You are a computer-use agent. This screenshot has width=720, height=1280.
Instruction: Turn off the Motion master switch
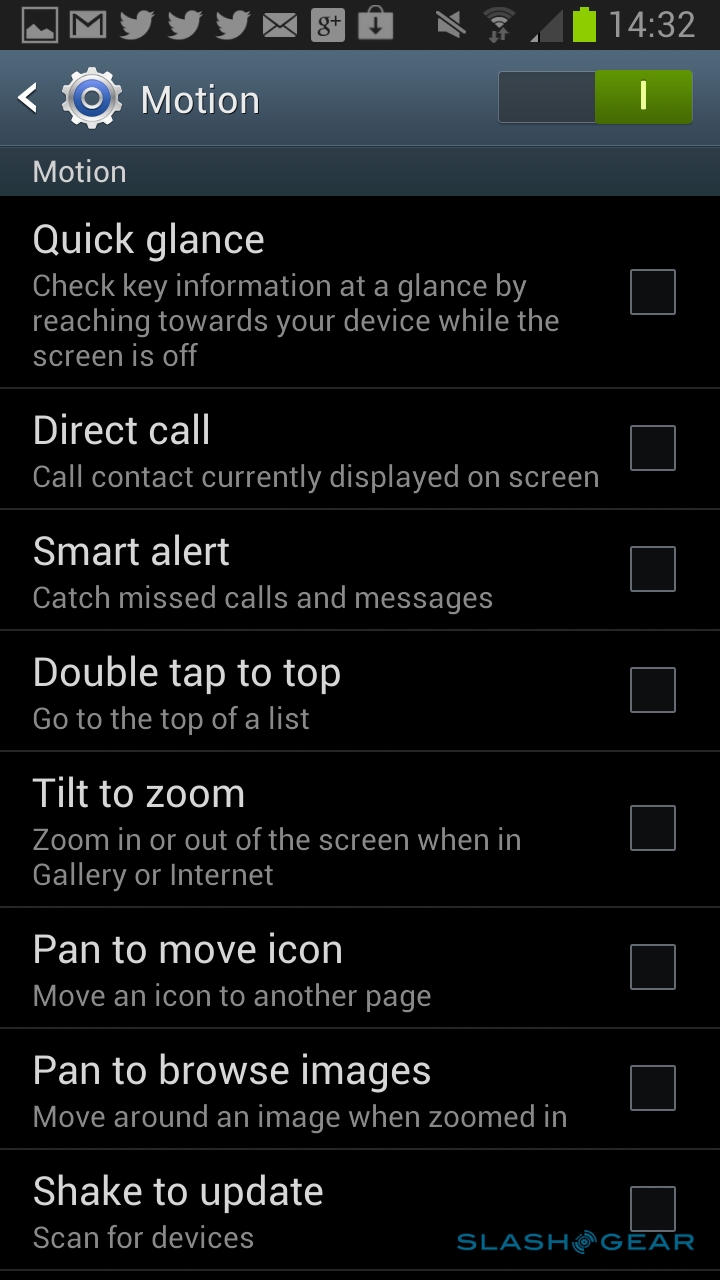(x=595, y=97)
